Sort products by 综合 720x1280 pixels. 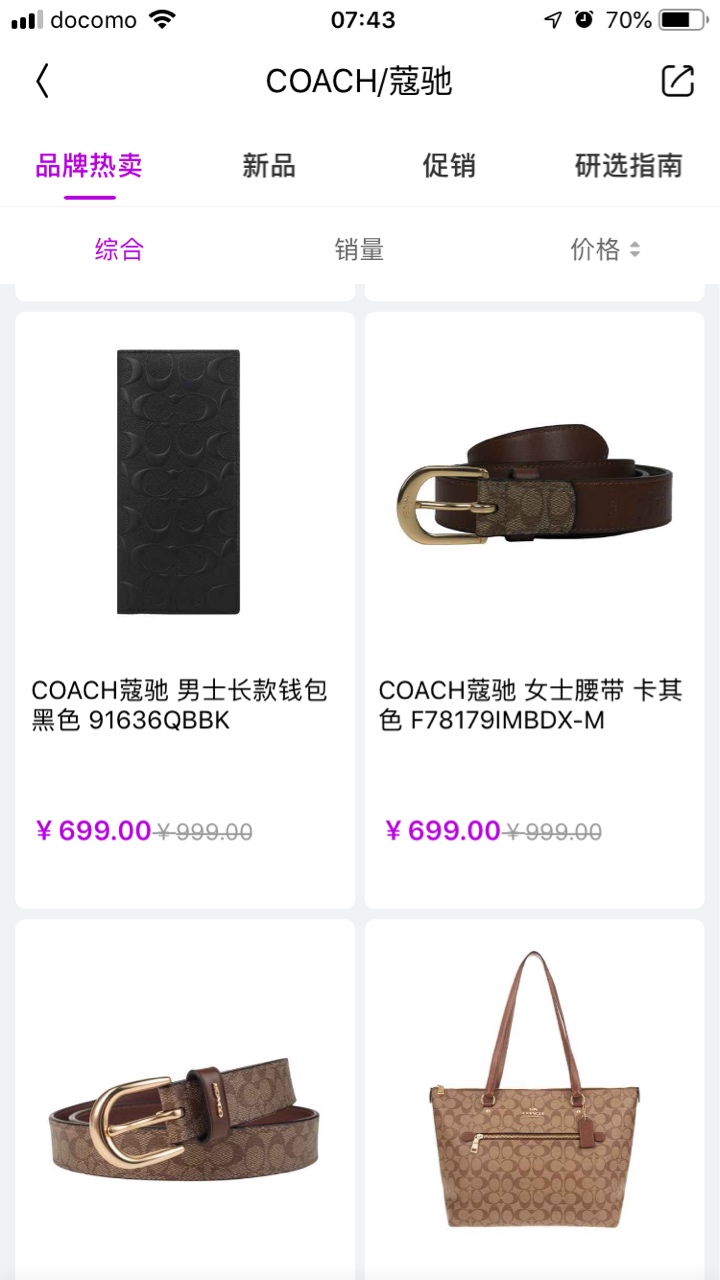point(119,250)
